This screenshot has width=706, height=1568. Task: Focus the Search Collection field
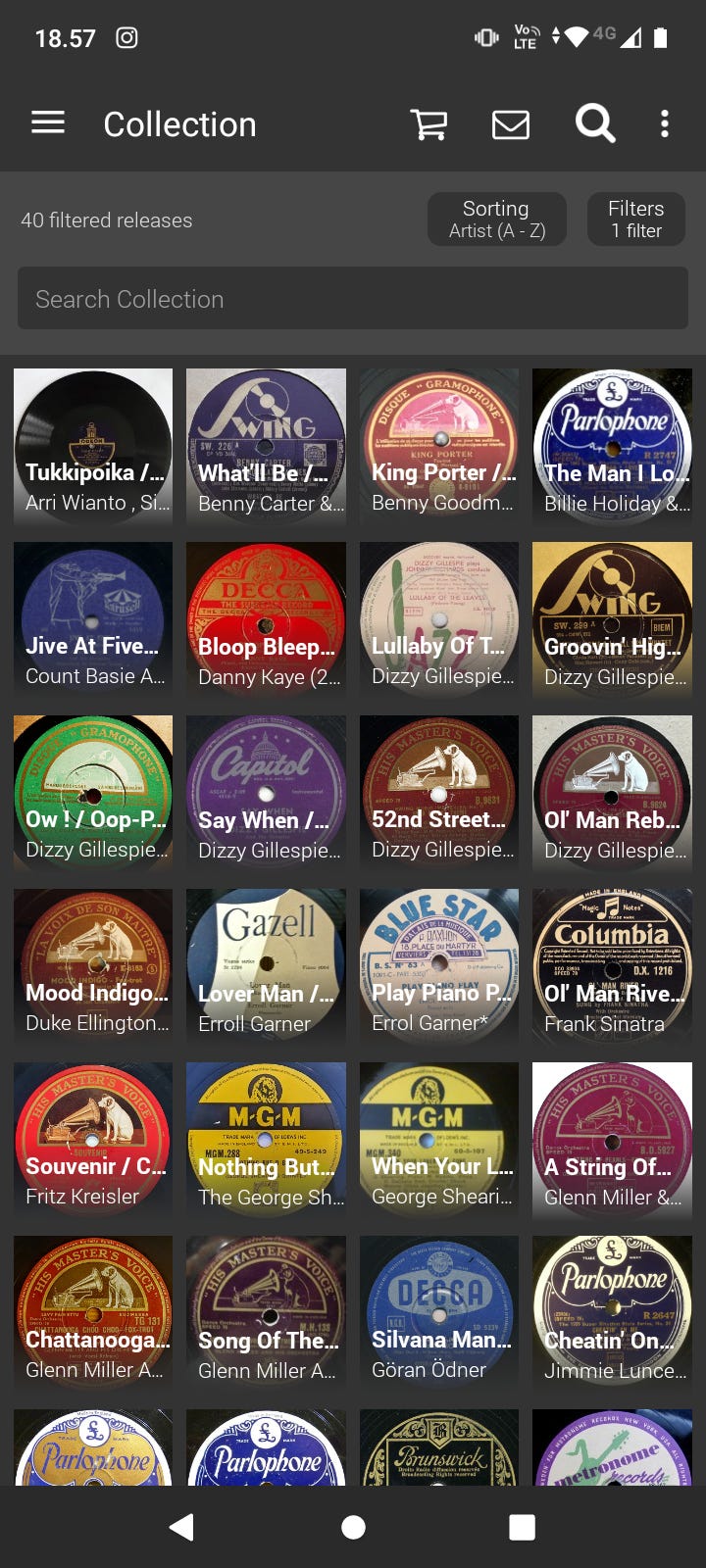point(353,299)
